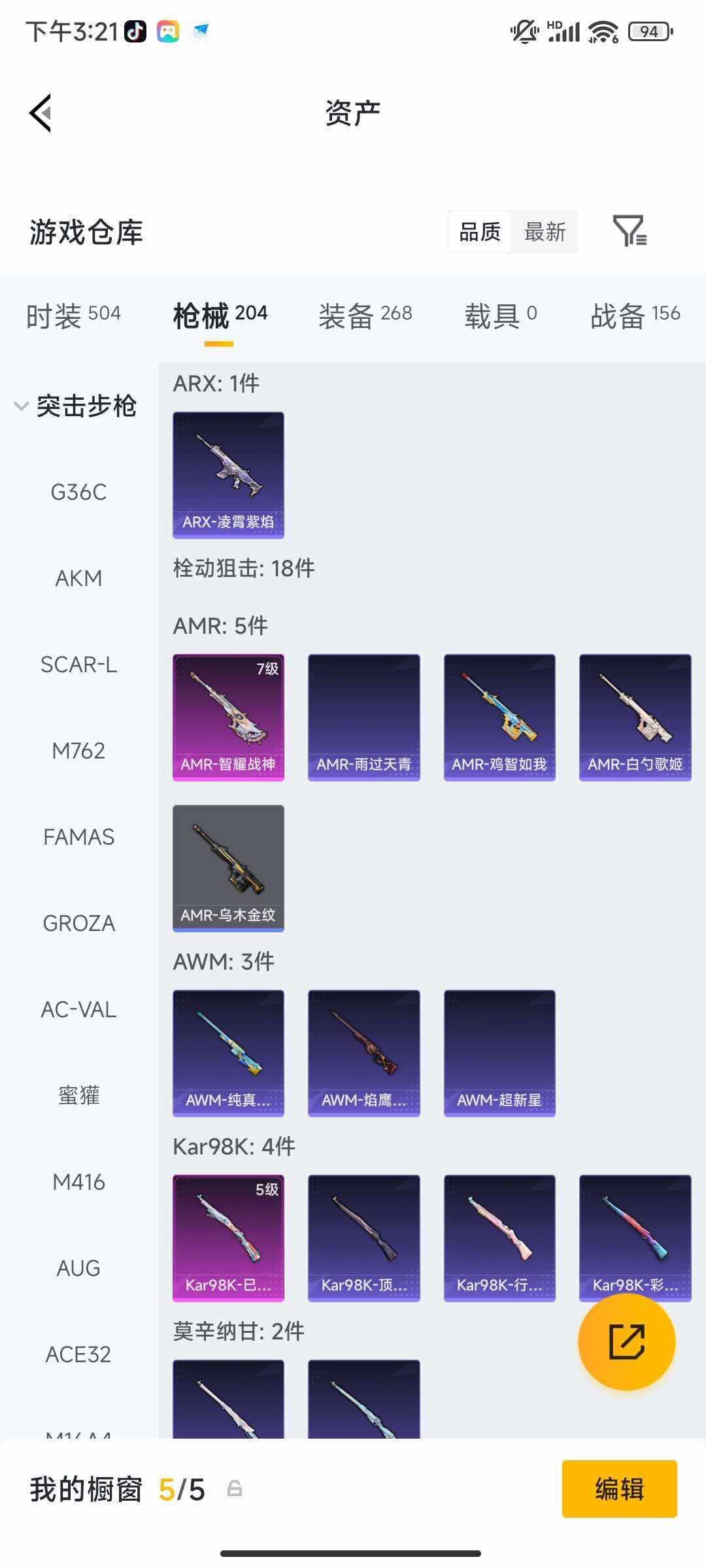Switch to the 时装 tab

(x=72, y=314)
